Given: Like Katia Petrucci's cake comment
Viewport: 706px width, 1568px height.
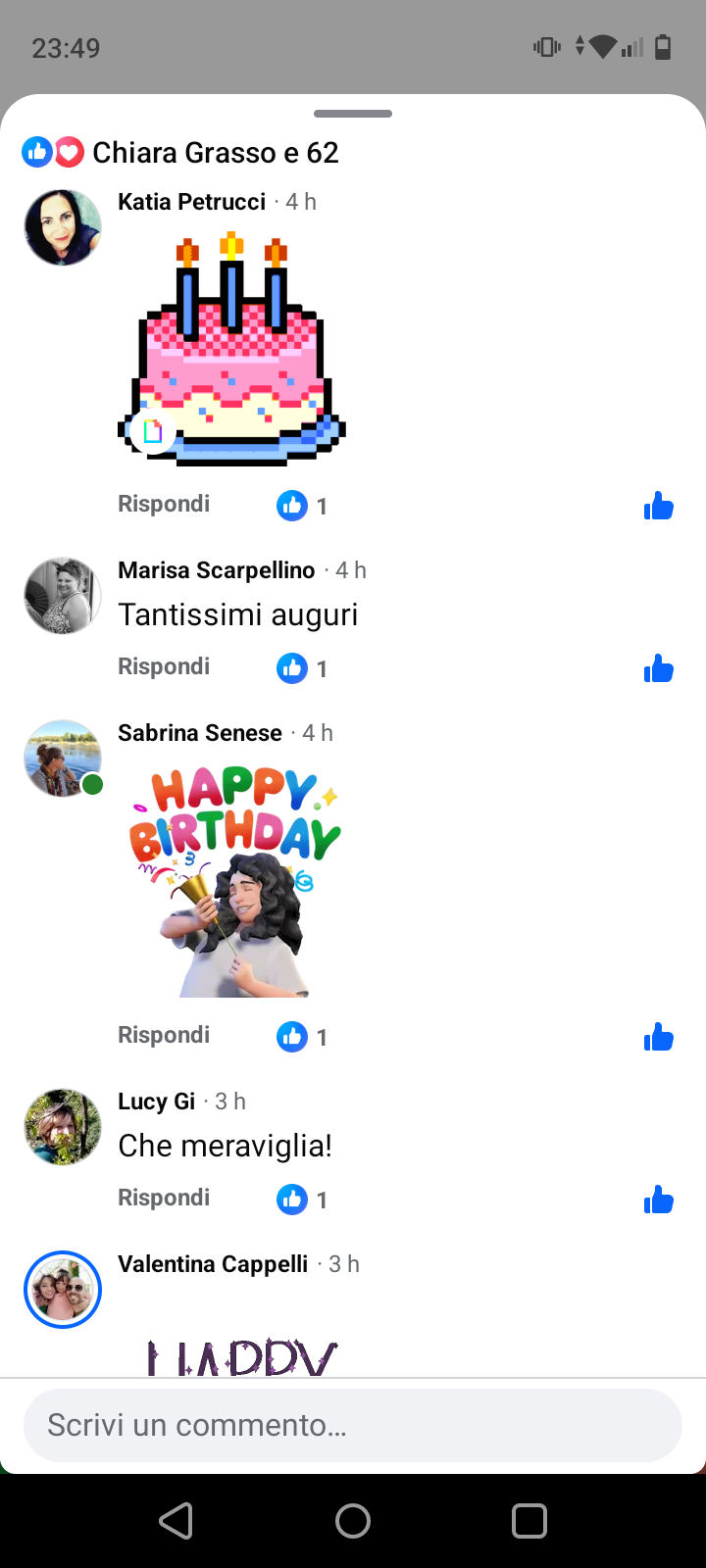Looking at the screenshot, I should click(x=659, y=506).
